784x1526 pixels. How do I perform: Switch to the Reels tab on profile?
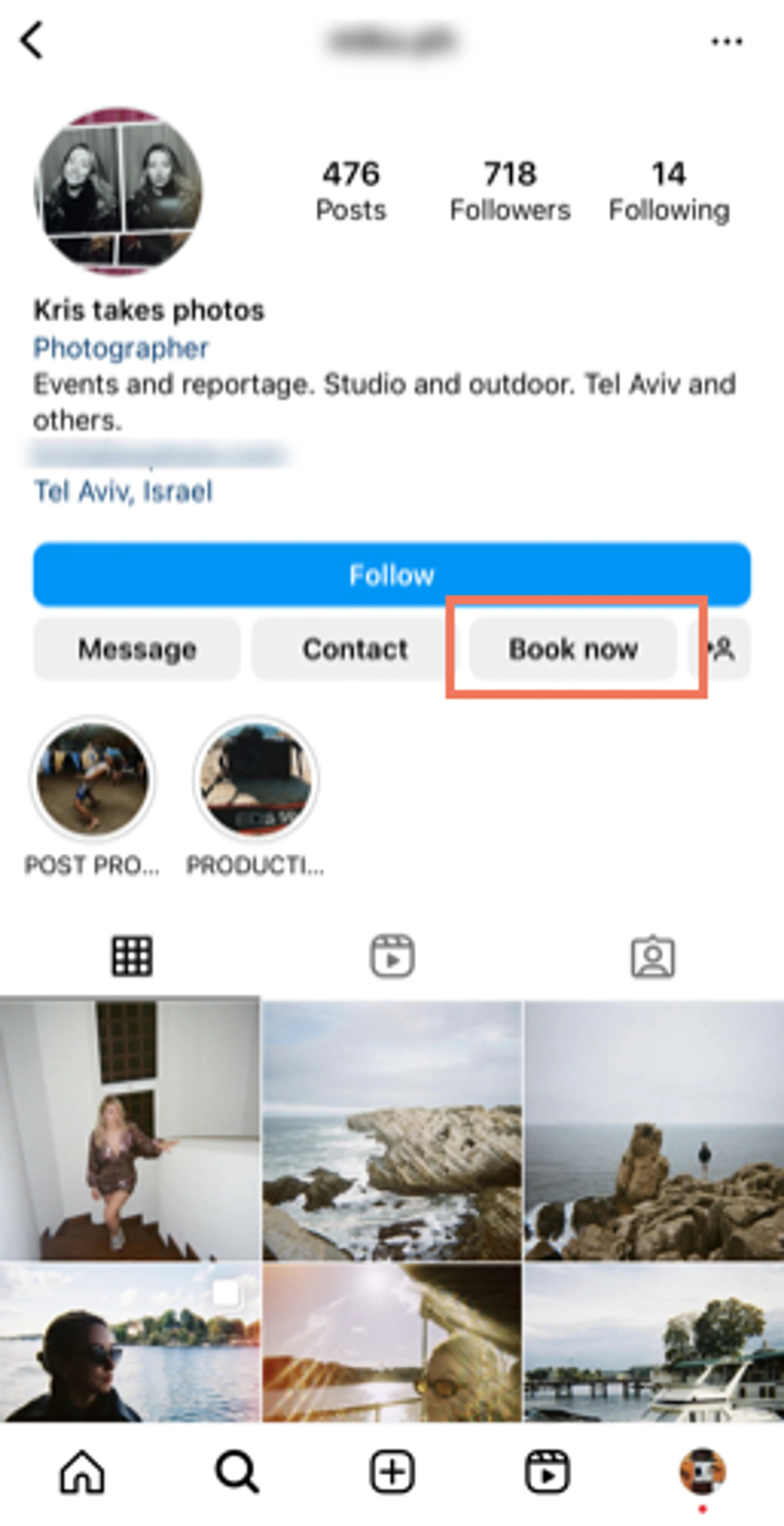(392, 956)
